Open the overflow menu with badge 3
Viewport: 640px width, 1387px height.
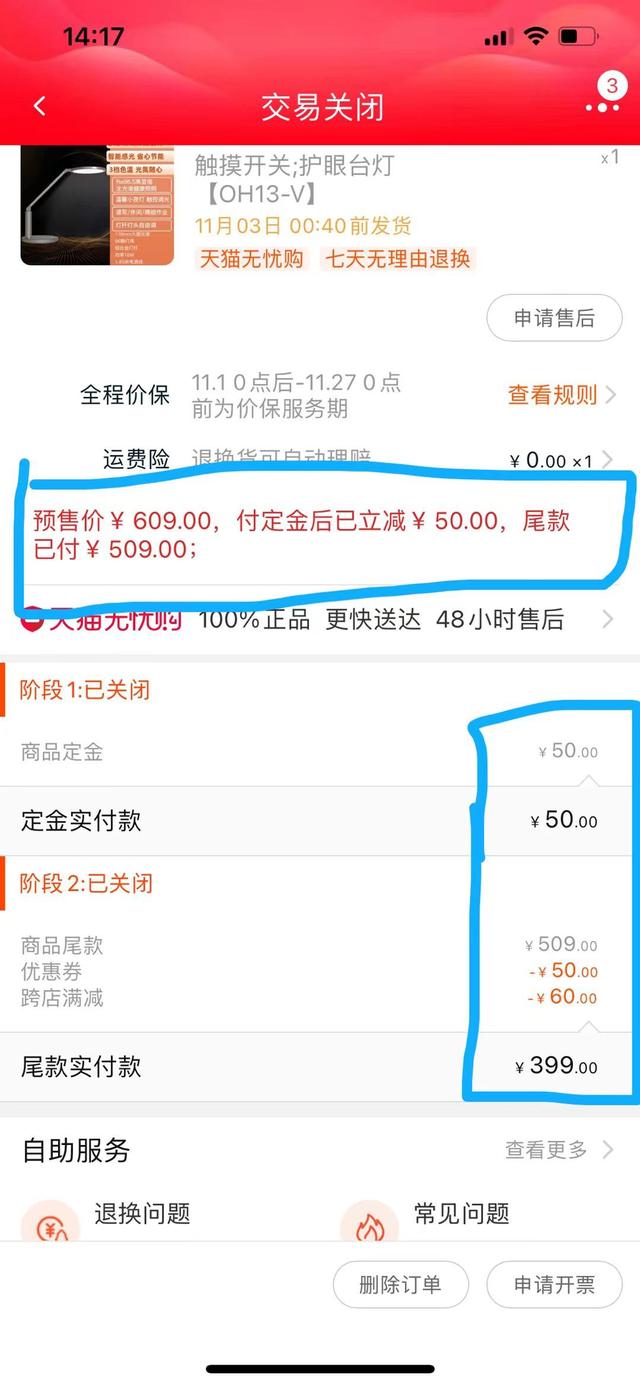[x=602, y=106]
